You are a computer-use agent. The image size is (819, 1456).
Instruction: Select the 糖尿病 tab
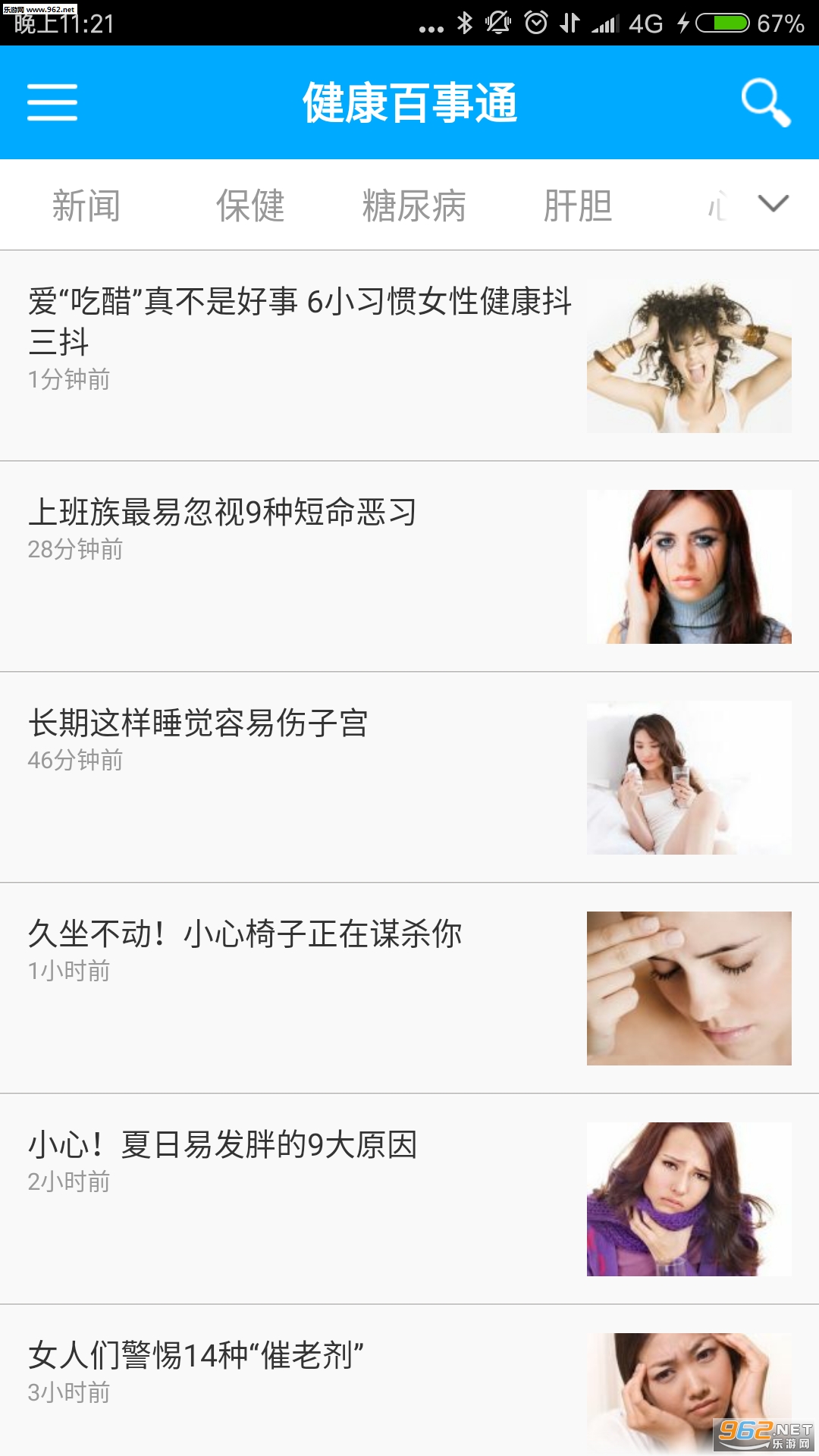[414, 206]
